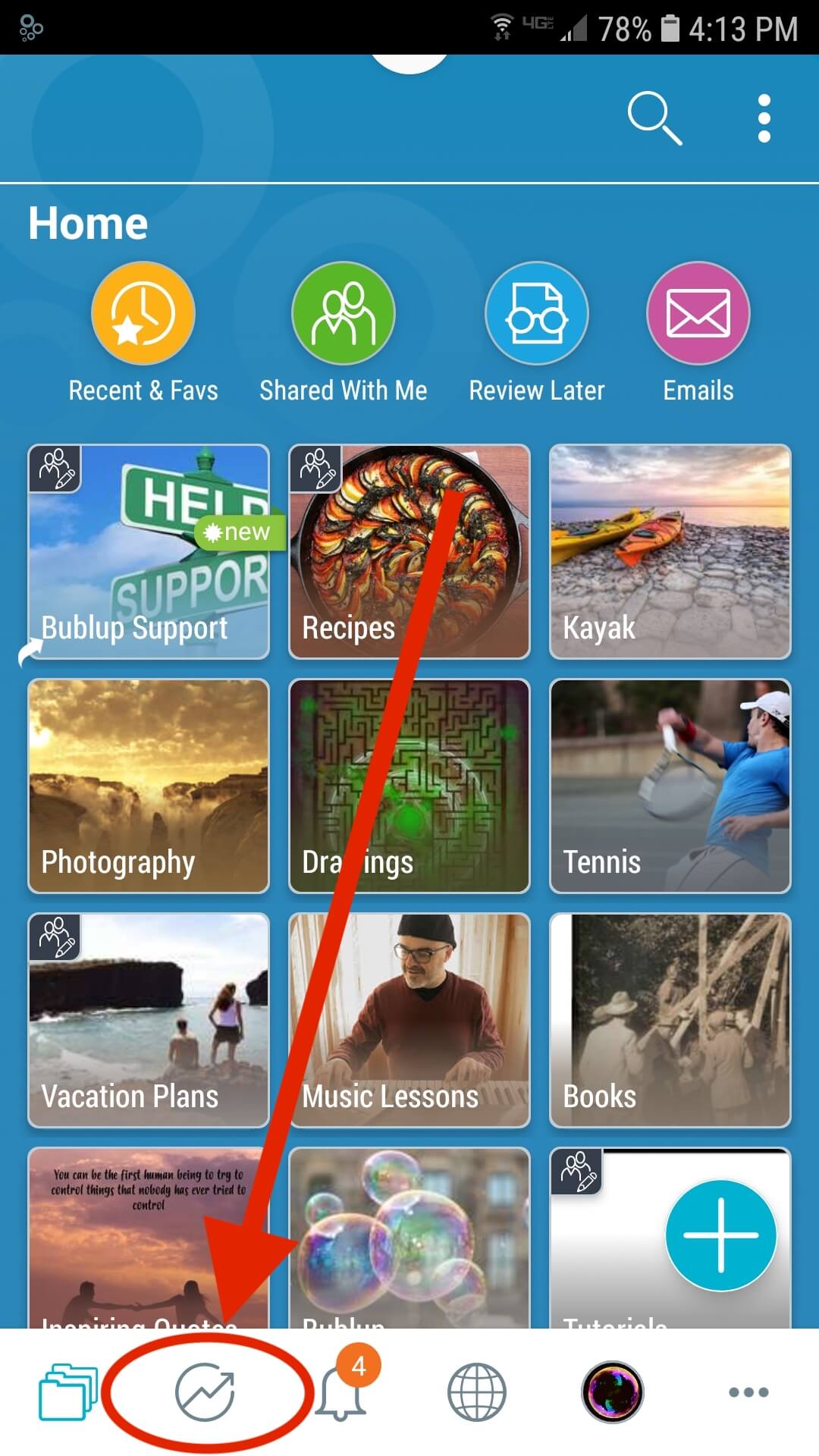Open the Photography folder
The width and height of the screenshot is (819, 1456).
[149, 786]
